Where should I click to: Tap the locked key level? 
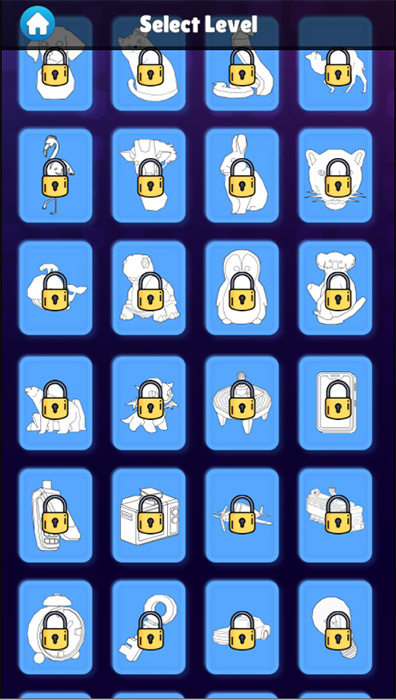149,627
